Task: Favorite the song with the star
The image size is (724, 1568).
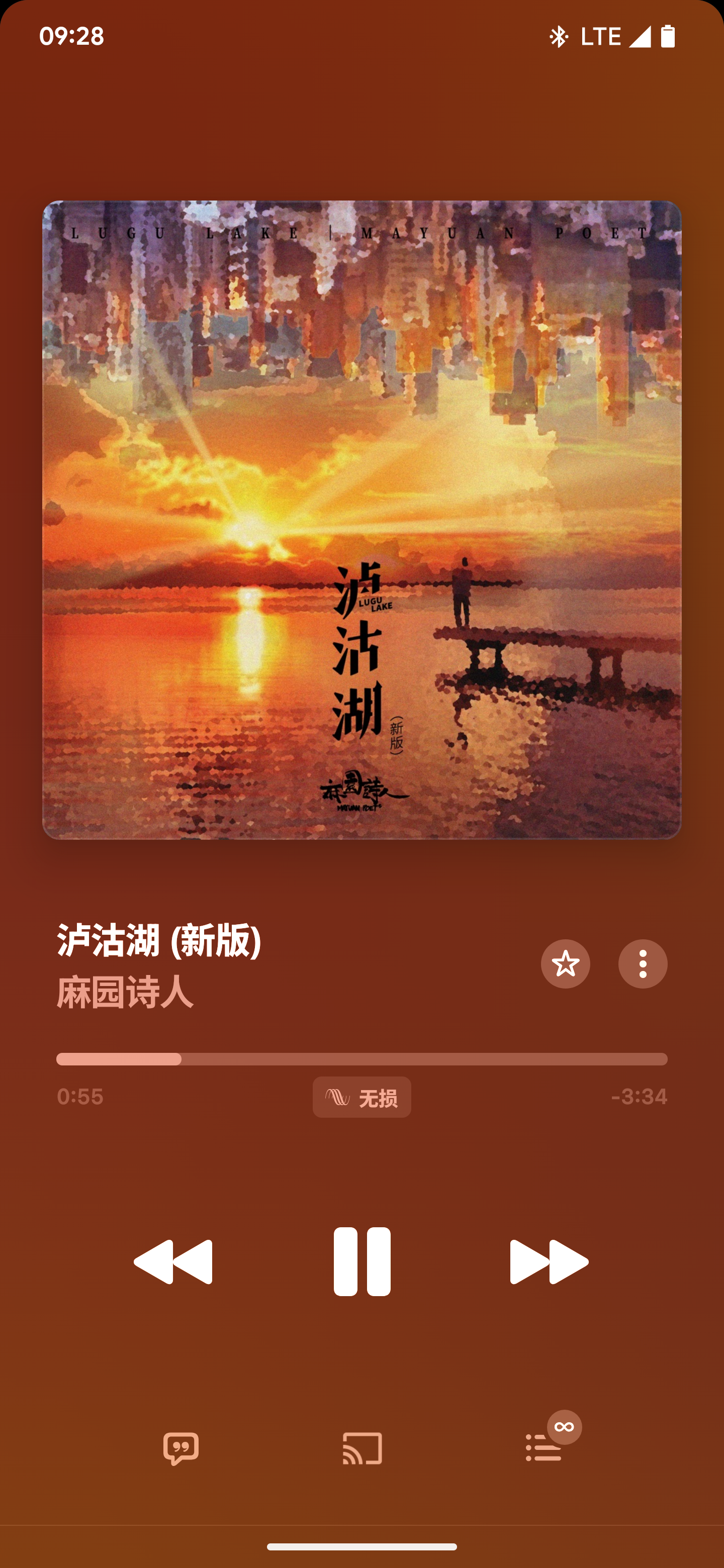Action: click(x=565, y=963)
